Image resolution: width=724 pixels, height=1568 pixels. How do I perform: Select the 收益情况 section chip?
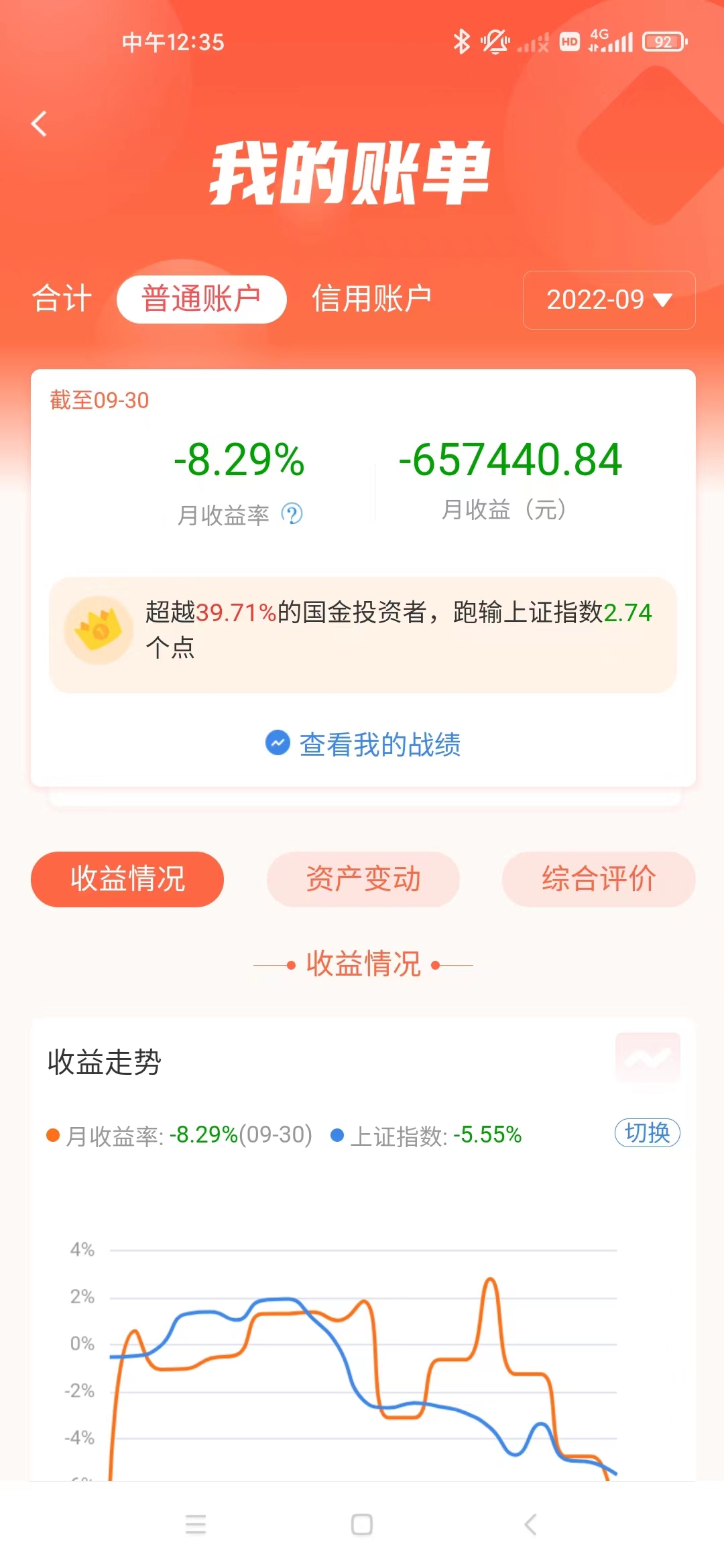127,879
